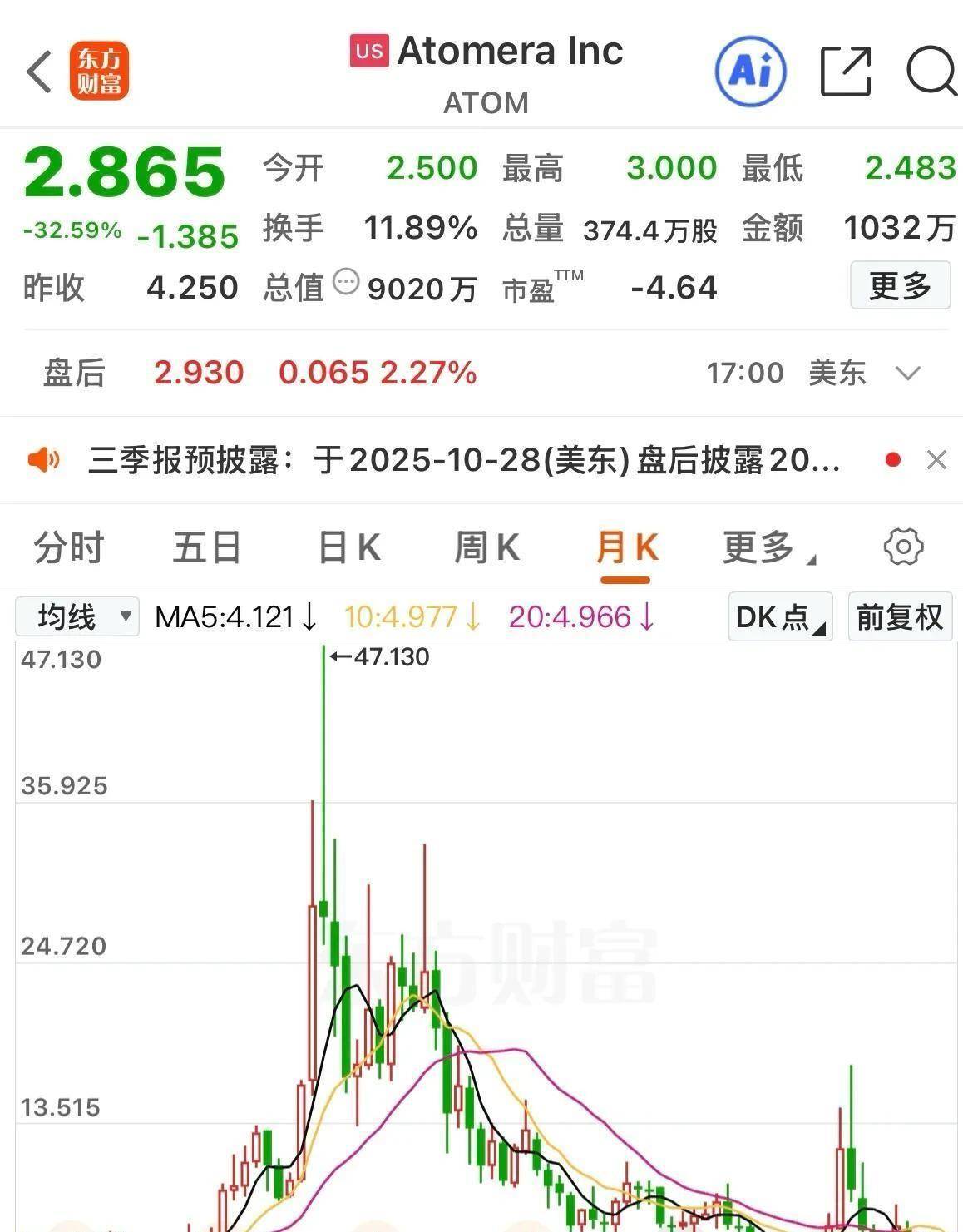The image size is (963, 1232).
Task: Open the AI assistant
Action: (x=749, y=72)
